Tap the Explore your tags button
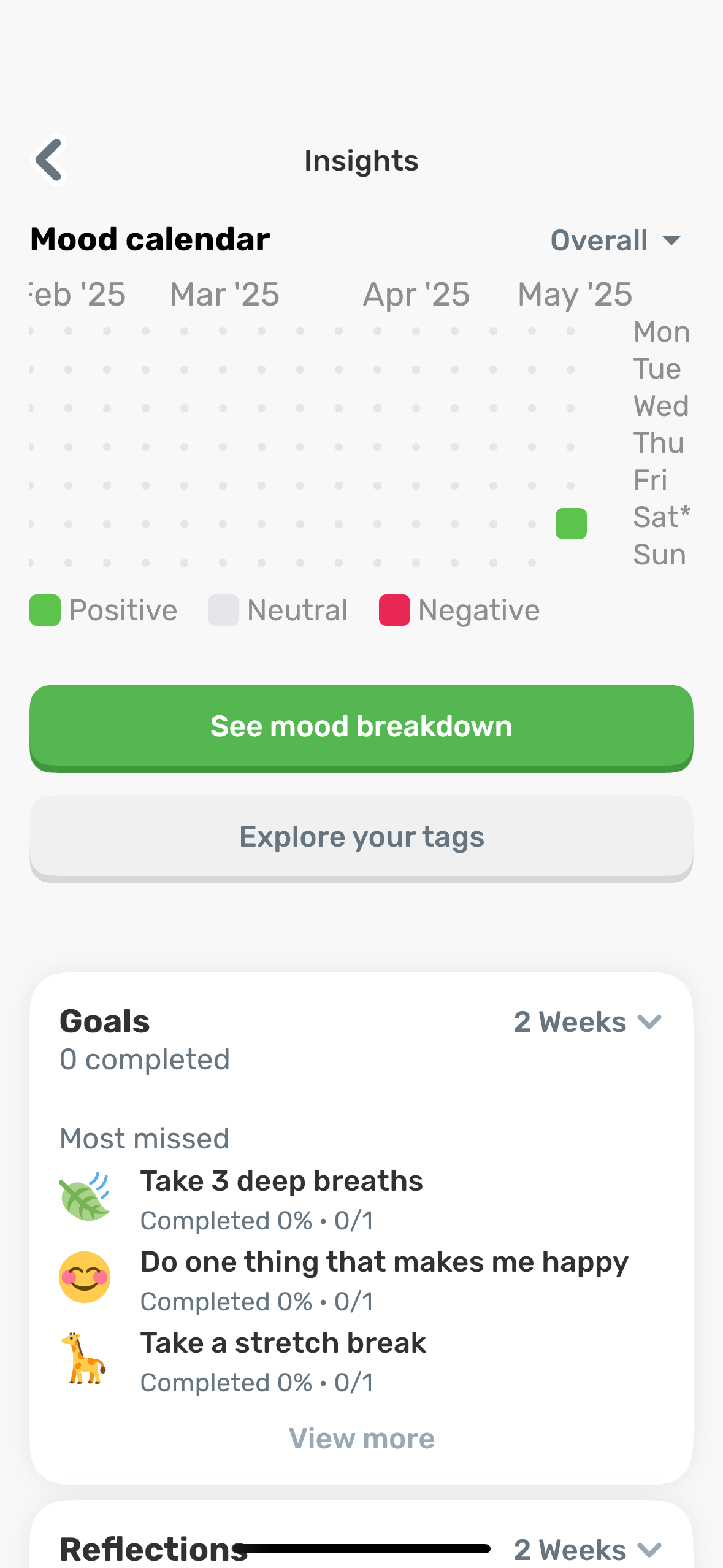 361,837
